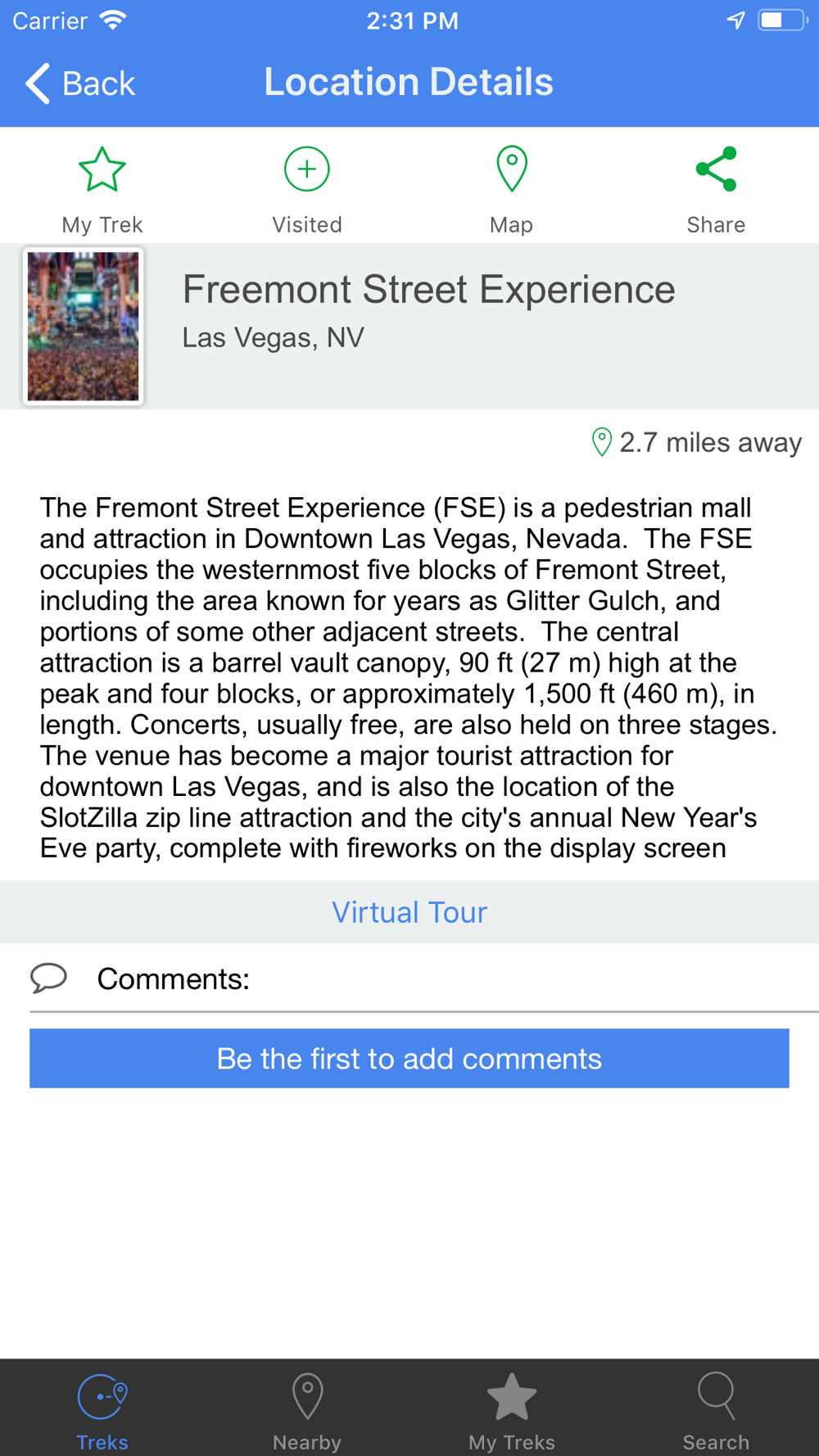The width and height of the screenshot is (819, 1456).
Task: Start the Virtual Tour
Action: point(409,912)
